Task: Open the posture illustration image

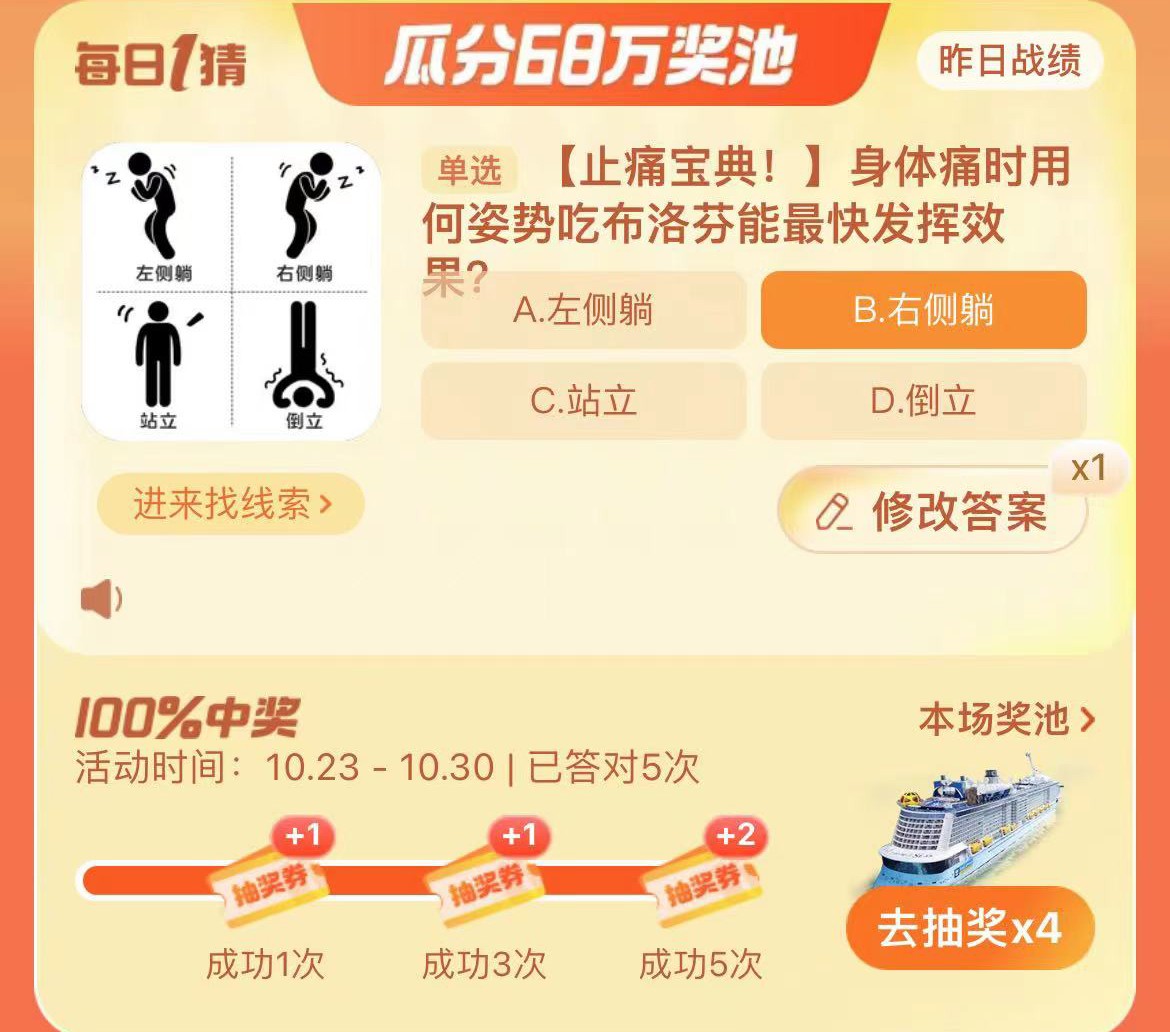Action: point(231,291)
